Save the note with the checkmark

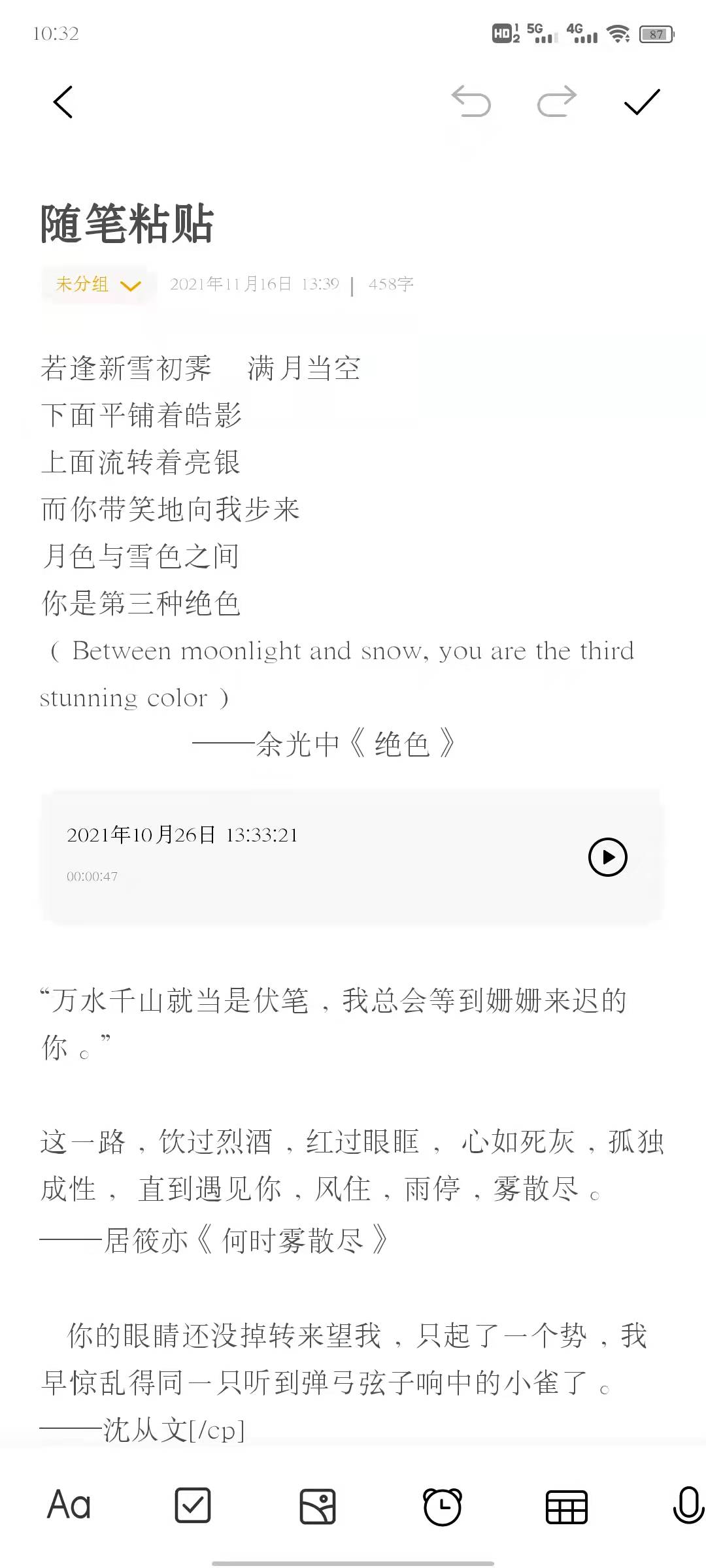tap(641, 103)
